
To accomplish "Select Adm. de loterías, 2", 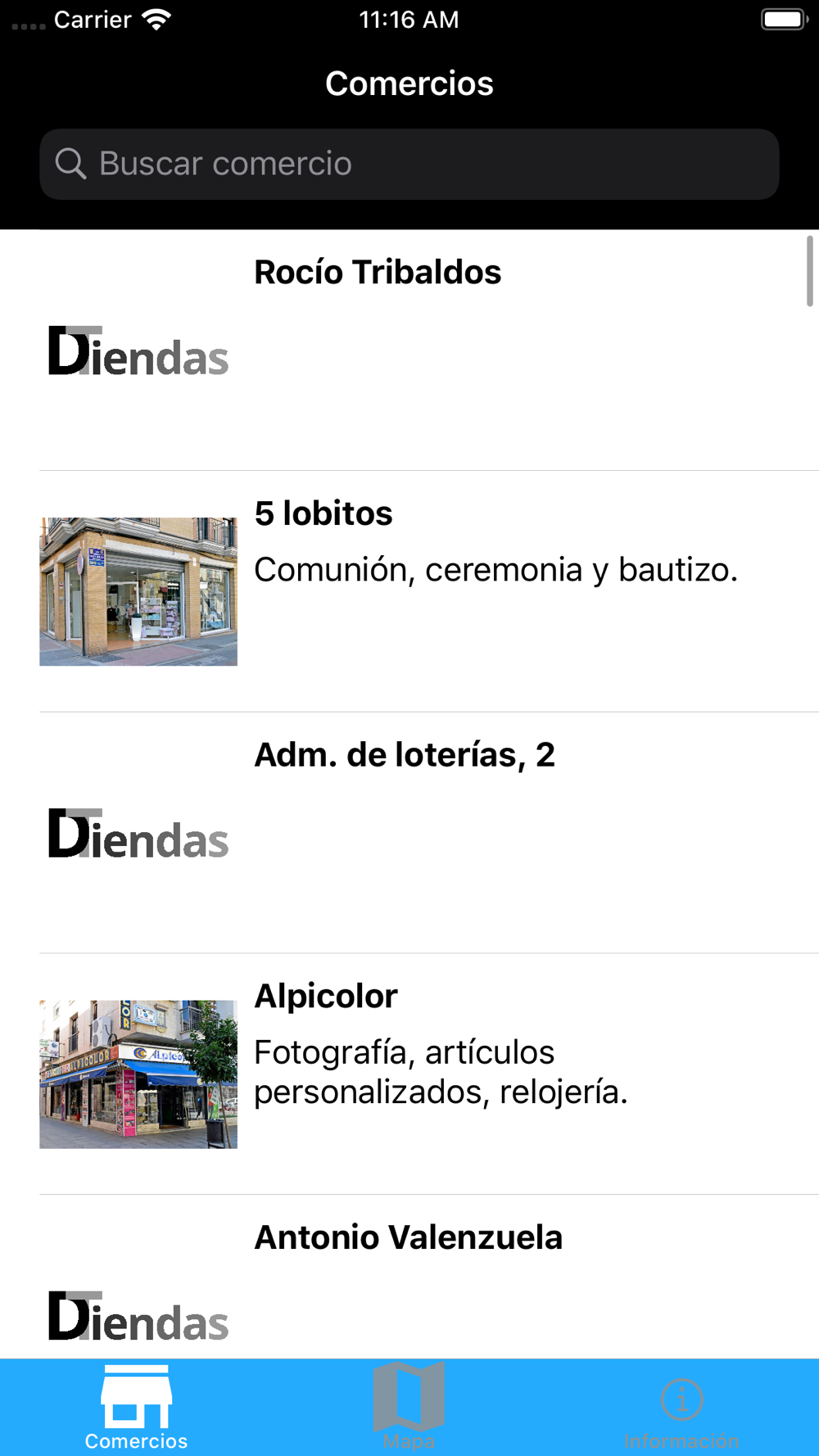I will point(409,833).
